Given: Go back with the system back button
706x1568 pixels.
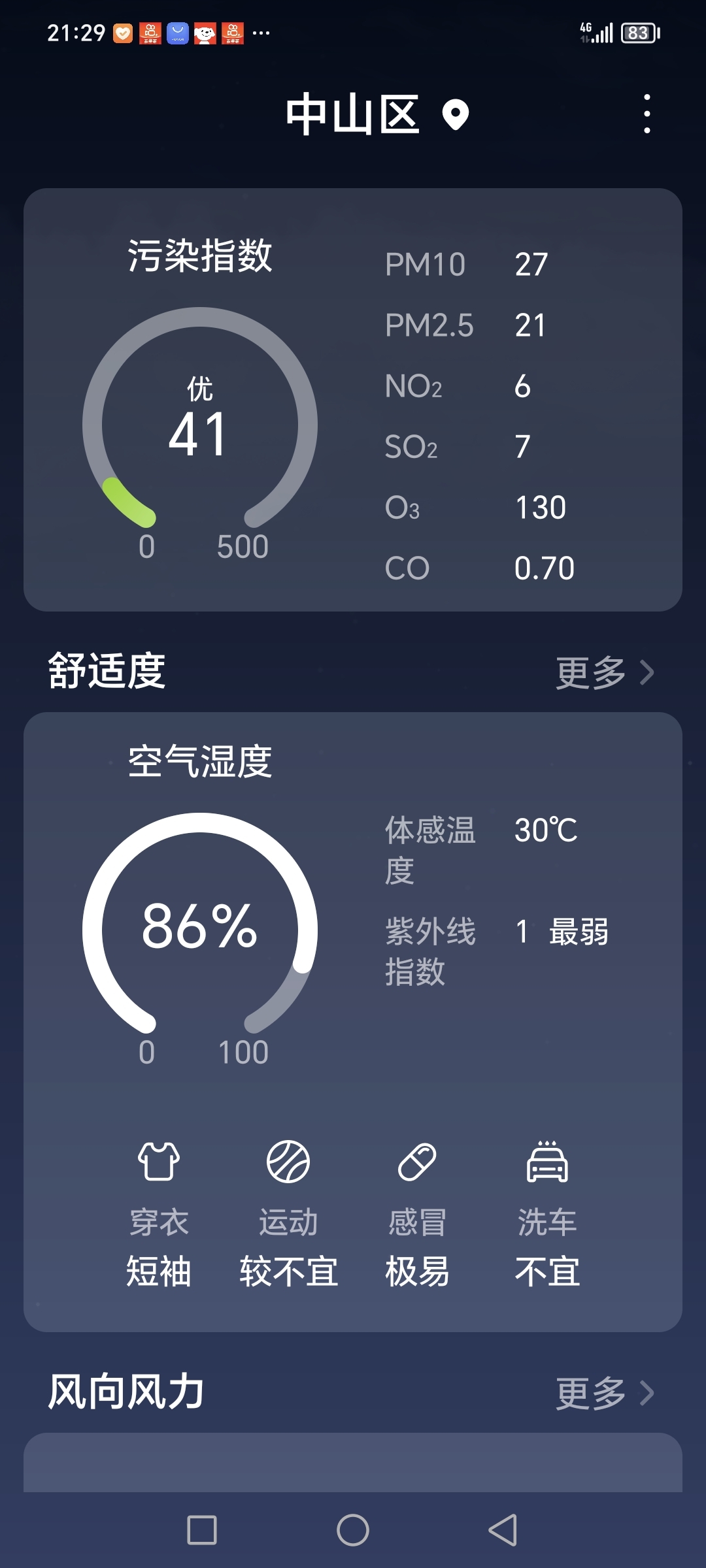Looking at the screenshot, I should coord(503,1530).
